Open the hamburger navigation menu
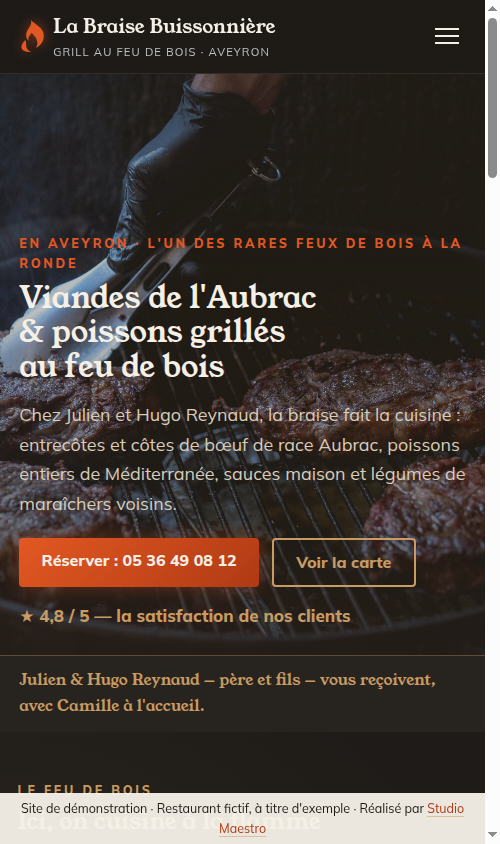 pos(447,36)
